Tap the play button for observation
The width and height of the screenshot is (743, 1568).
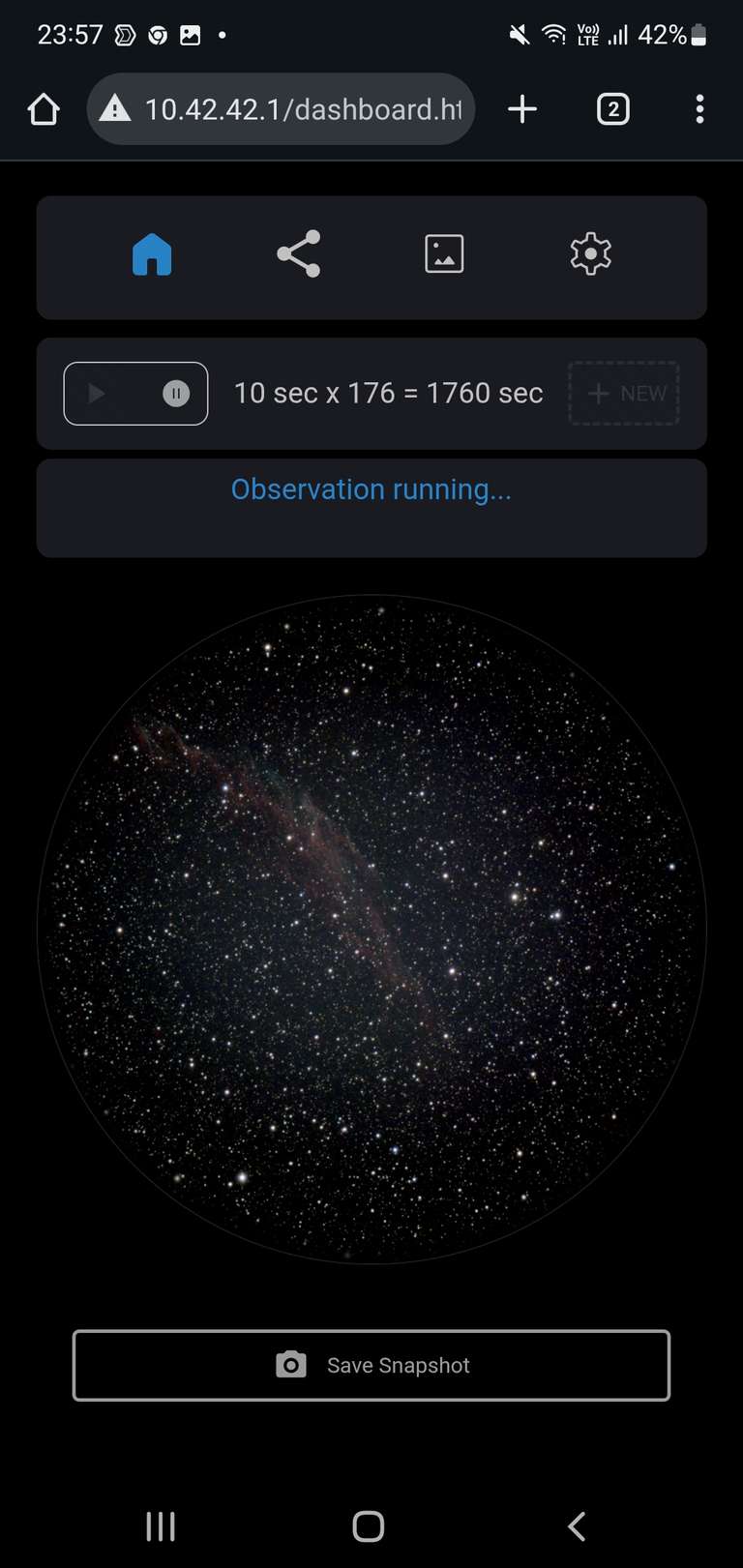point(96,394)
